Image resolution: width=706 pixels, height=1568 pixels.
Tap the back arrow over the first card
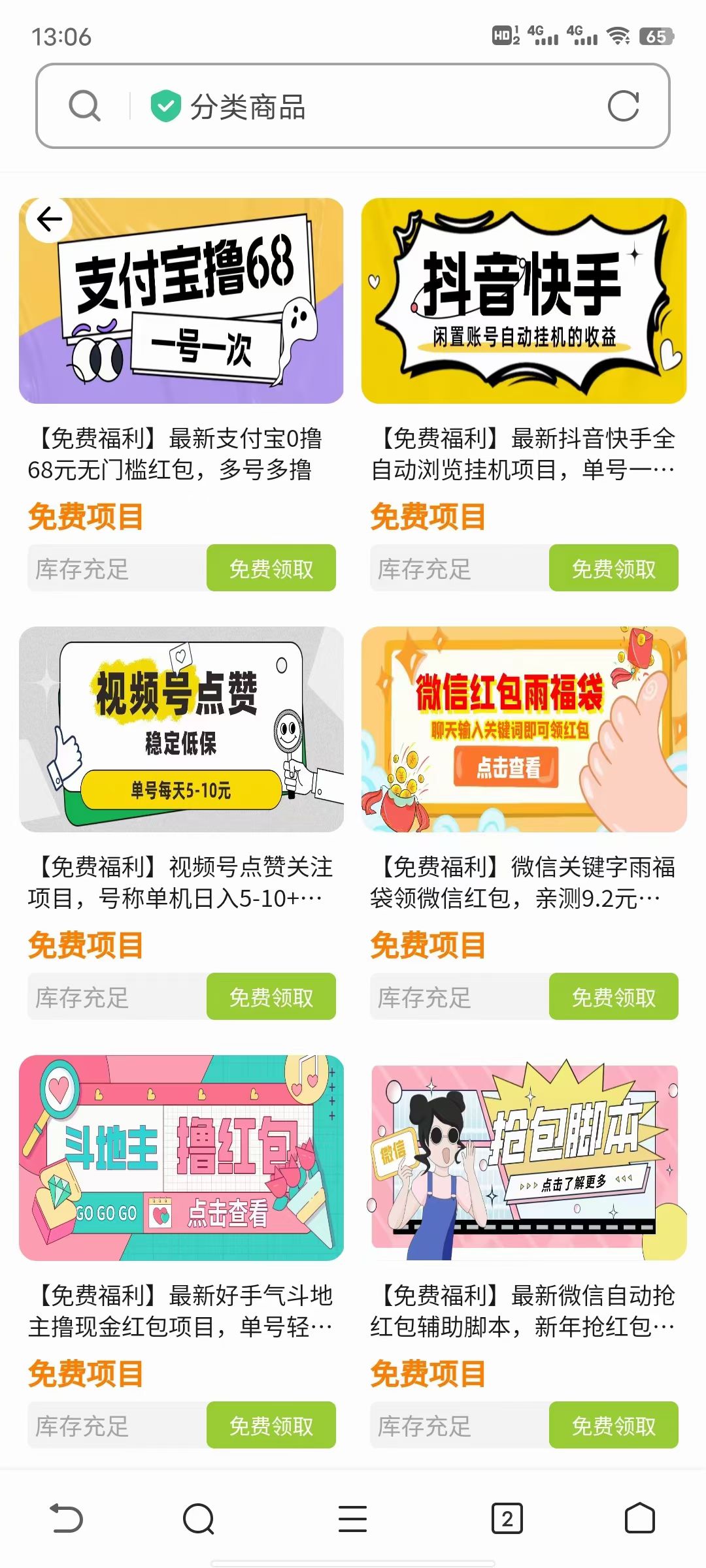(x=50, y=220)
